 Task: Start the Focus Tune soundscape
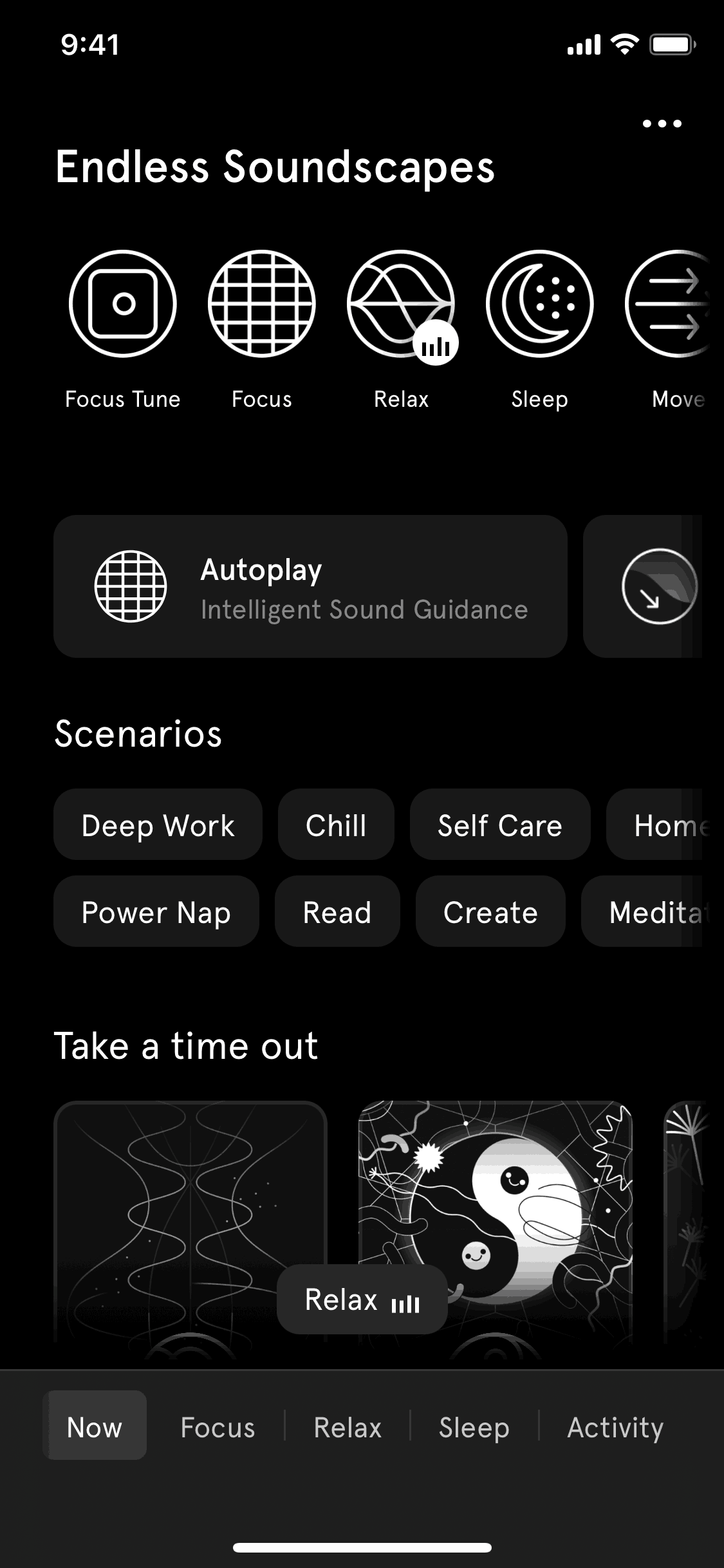tap(122, 303)
